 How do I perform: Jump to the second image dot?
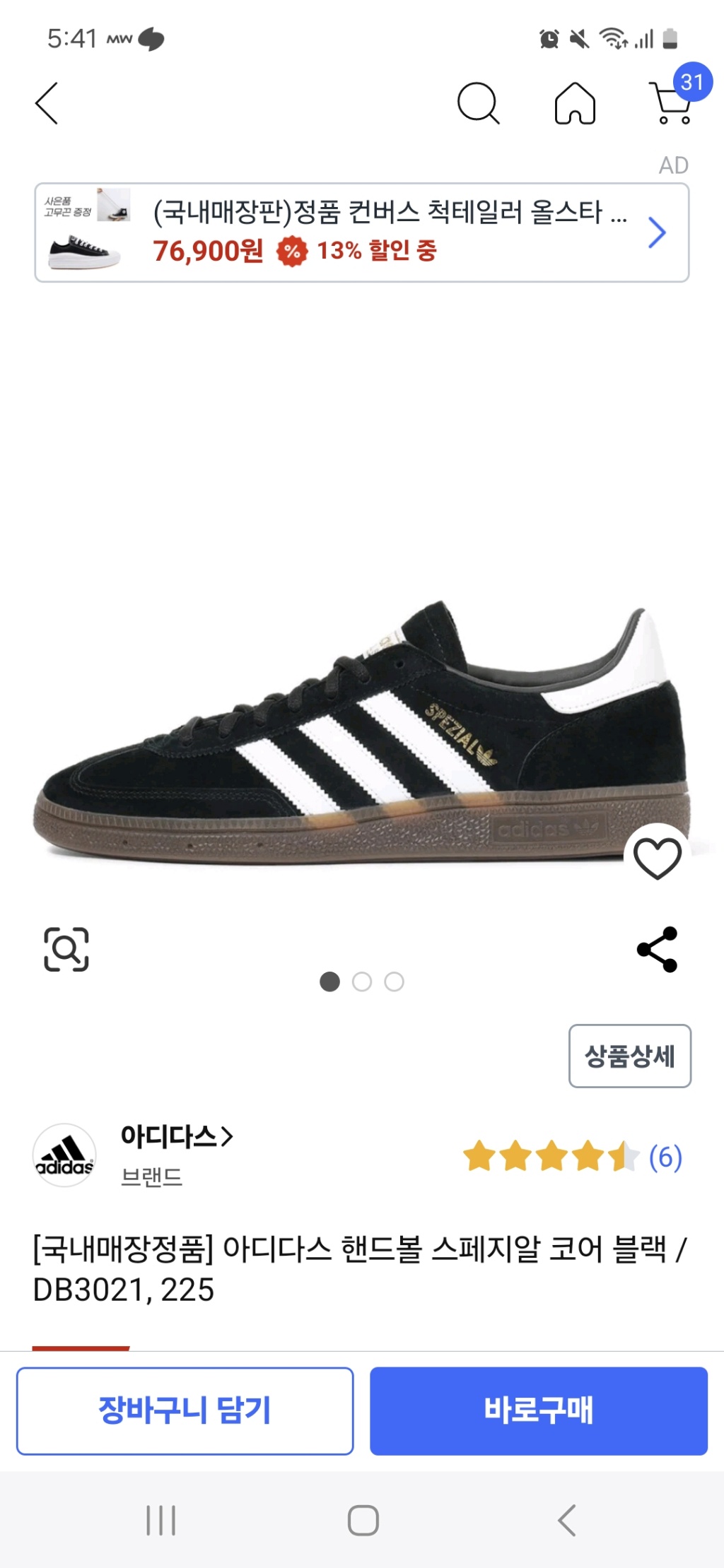point(362,982)
